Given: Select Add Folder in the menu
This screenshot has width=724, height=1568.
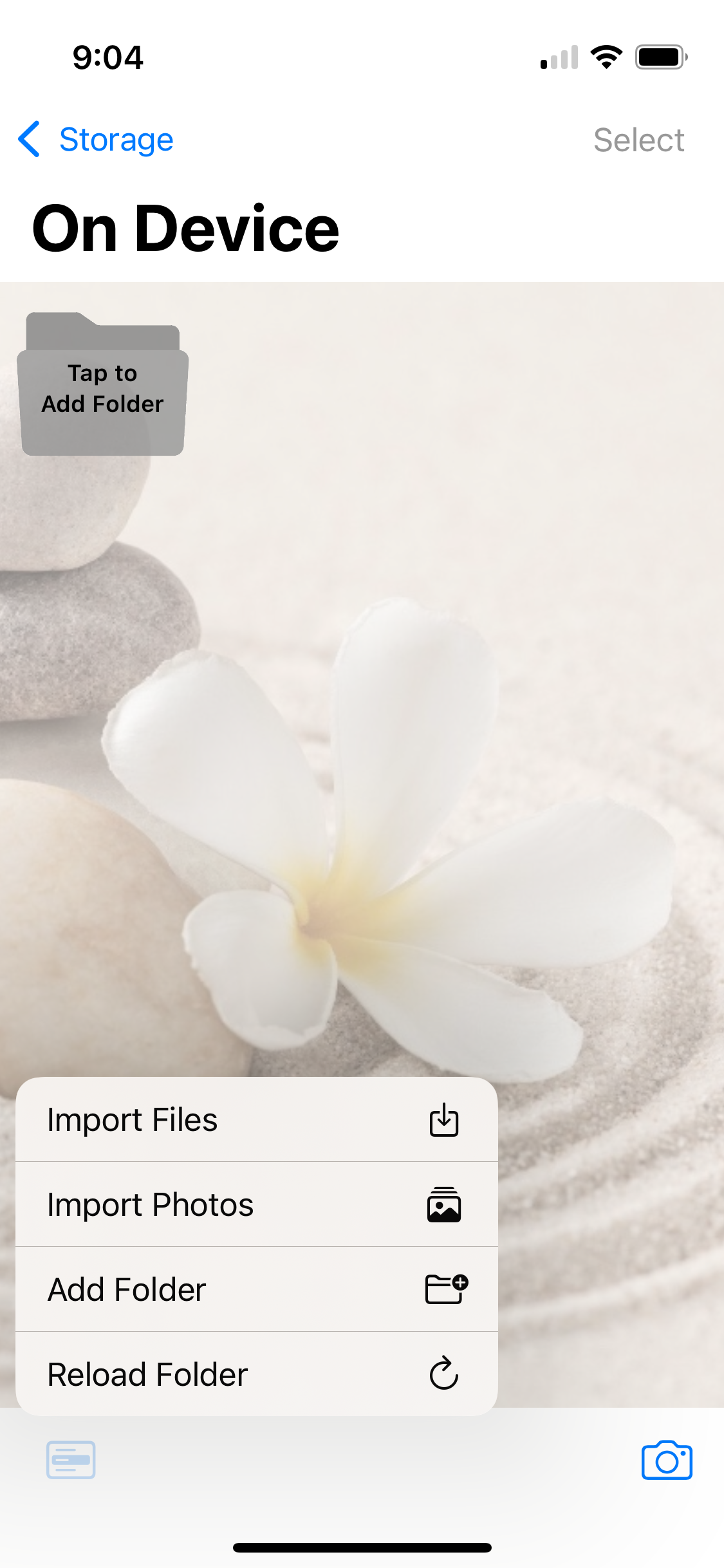Looking at the screenshot, I should 256,1290.
